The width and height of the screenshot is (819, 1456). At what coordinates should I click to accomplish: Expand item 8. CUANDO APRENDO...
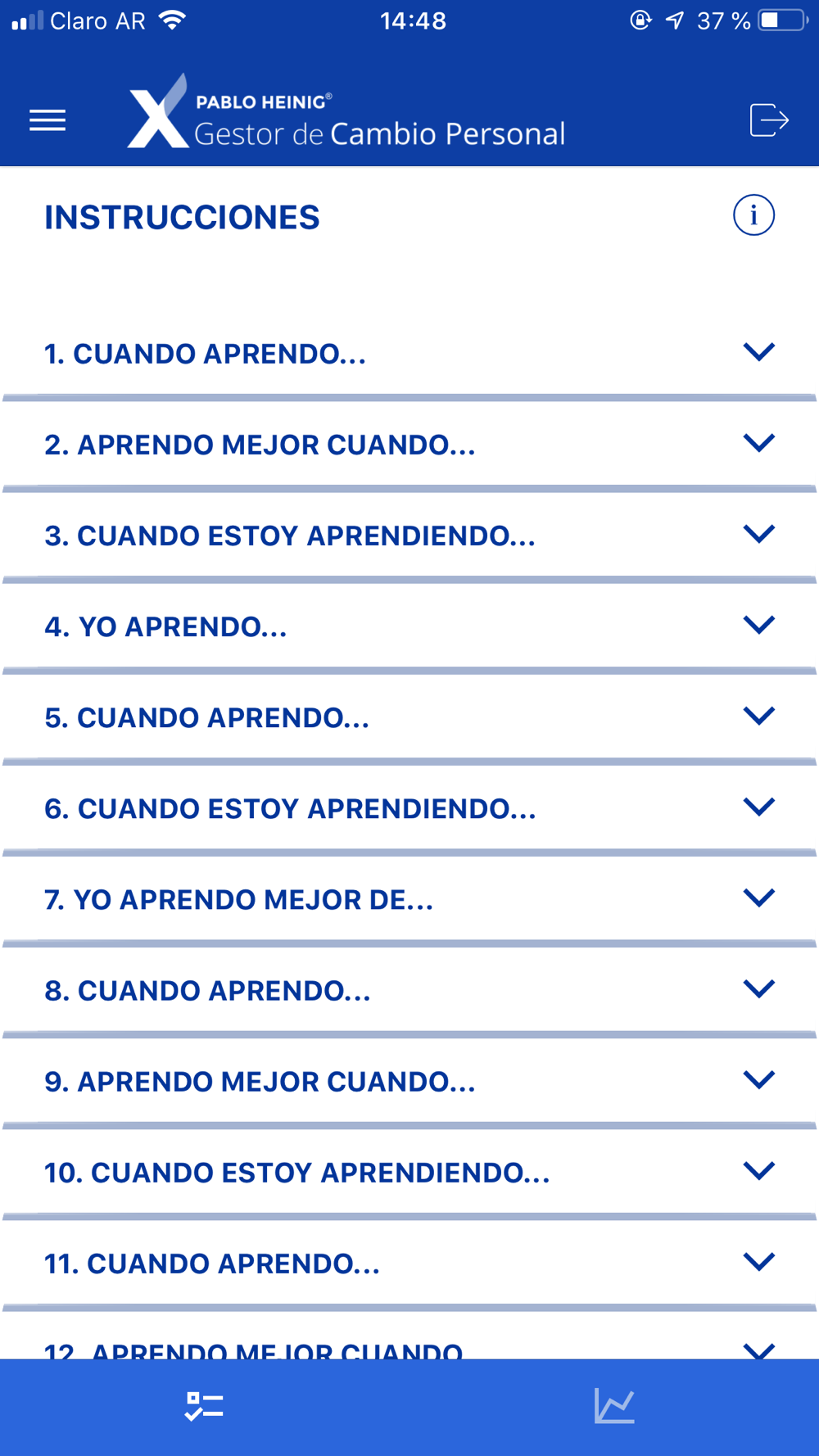tap(409, 990)
